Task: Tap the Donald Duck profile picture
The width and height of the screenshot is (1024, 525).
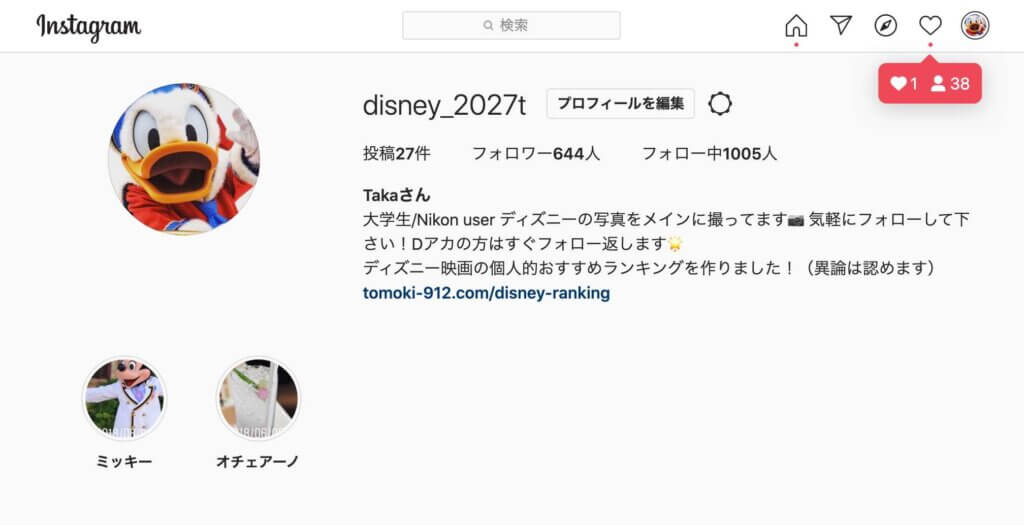Action: (184, 159)
